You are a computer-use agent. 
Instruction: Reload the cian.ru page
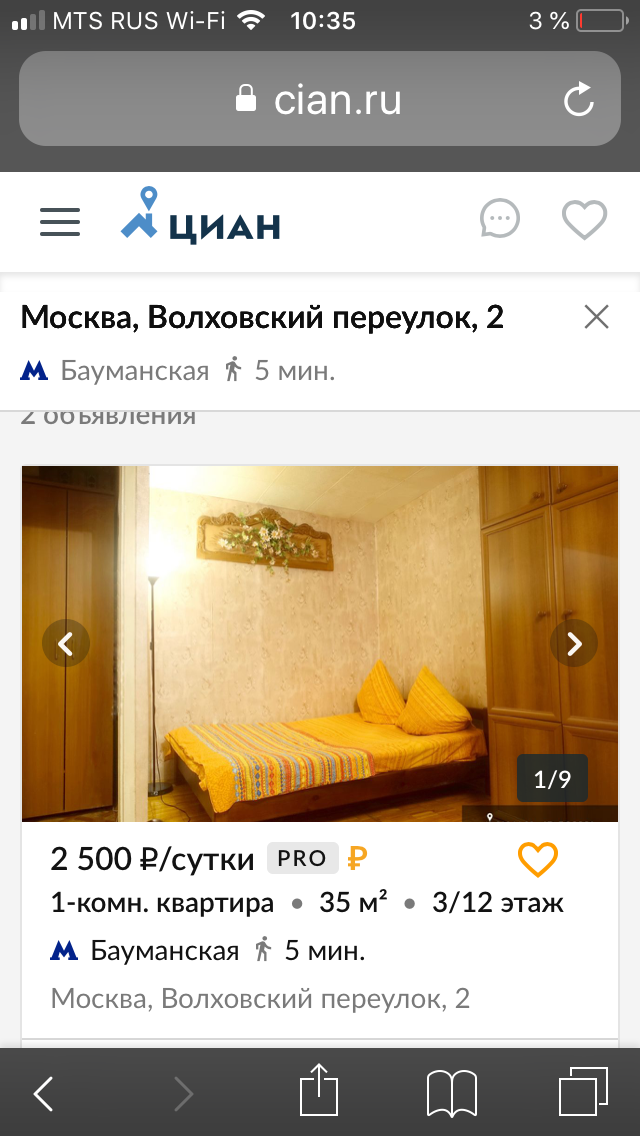(x=579, y=100)
